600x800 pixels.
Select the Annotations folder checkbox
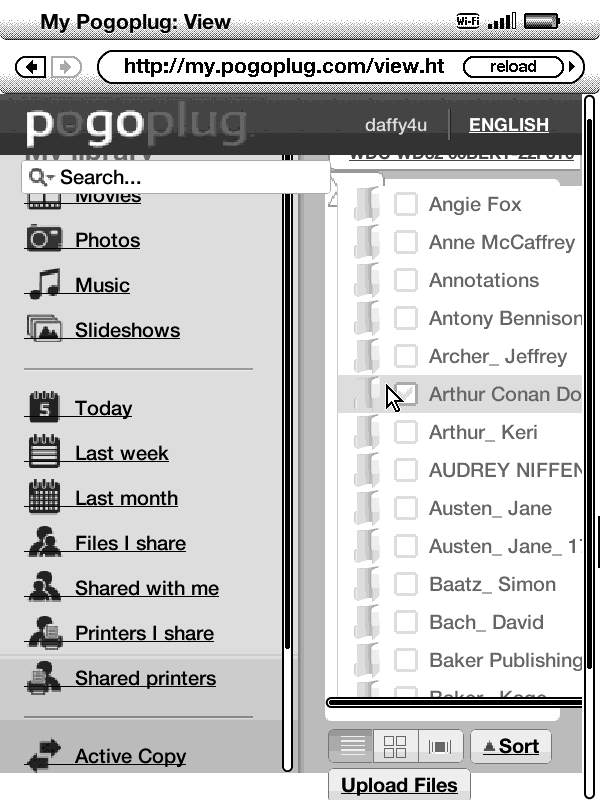click(x=405, y=281)
